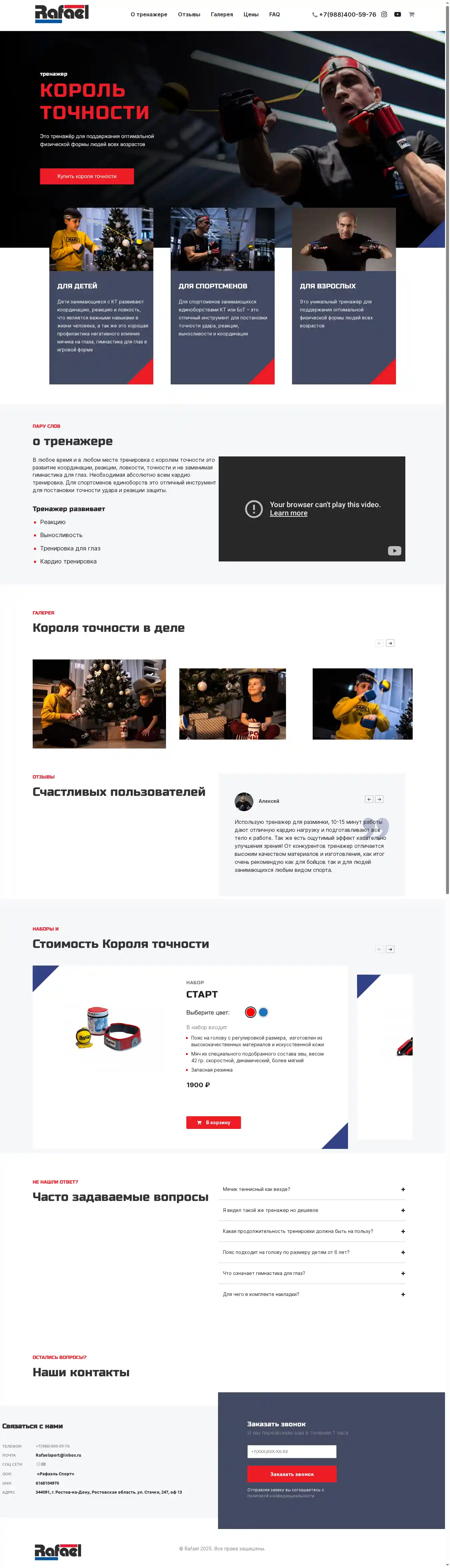Open the shopping cart icon
This screenshot has width=450, height=1568.
tap(412, 15)
